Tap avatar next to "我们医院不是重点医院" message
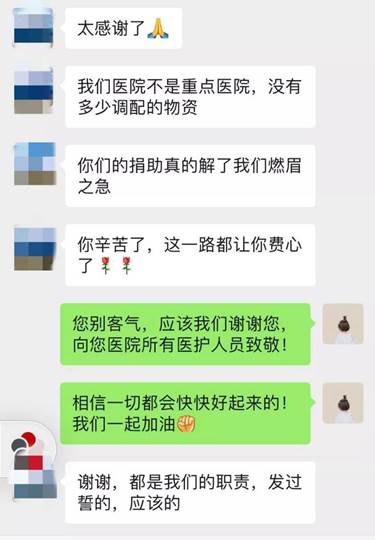 click(x=33, y=91)
